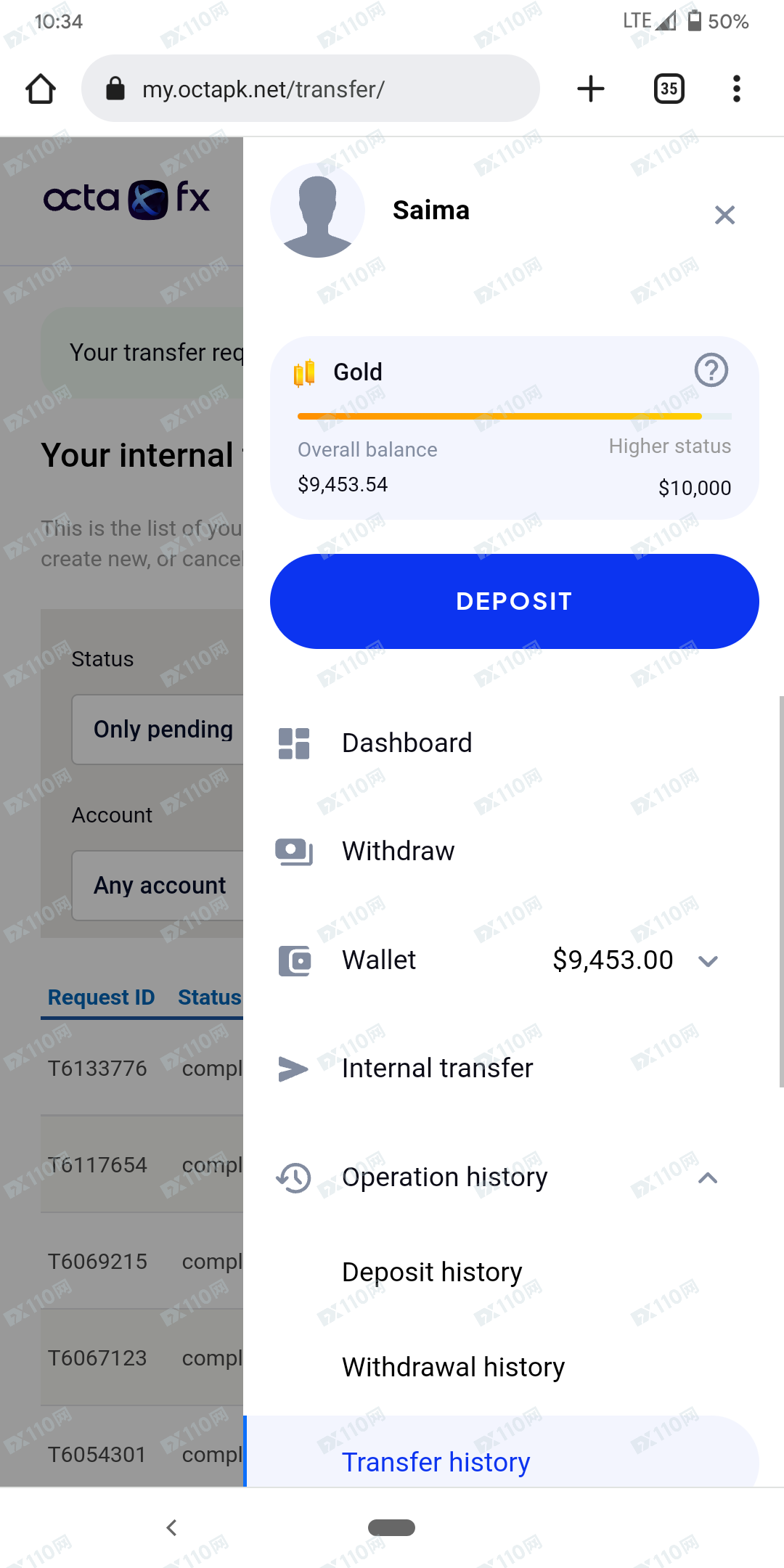Screen dimensions: 784x1568
Task: Tap the blue DEPOSIT button
Action: point(514,601)
